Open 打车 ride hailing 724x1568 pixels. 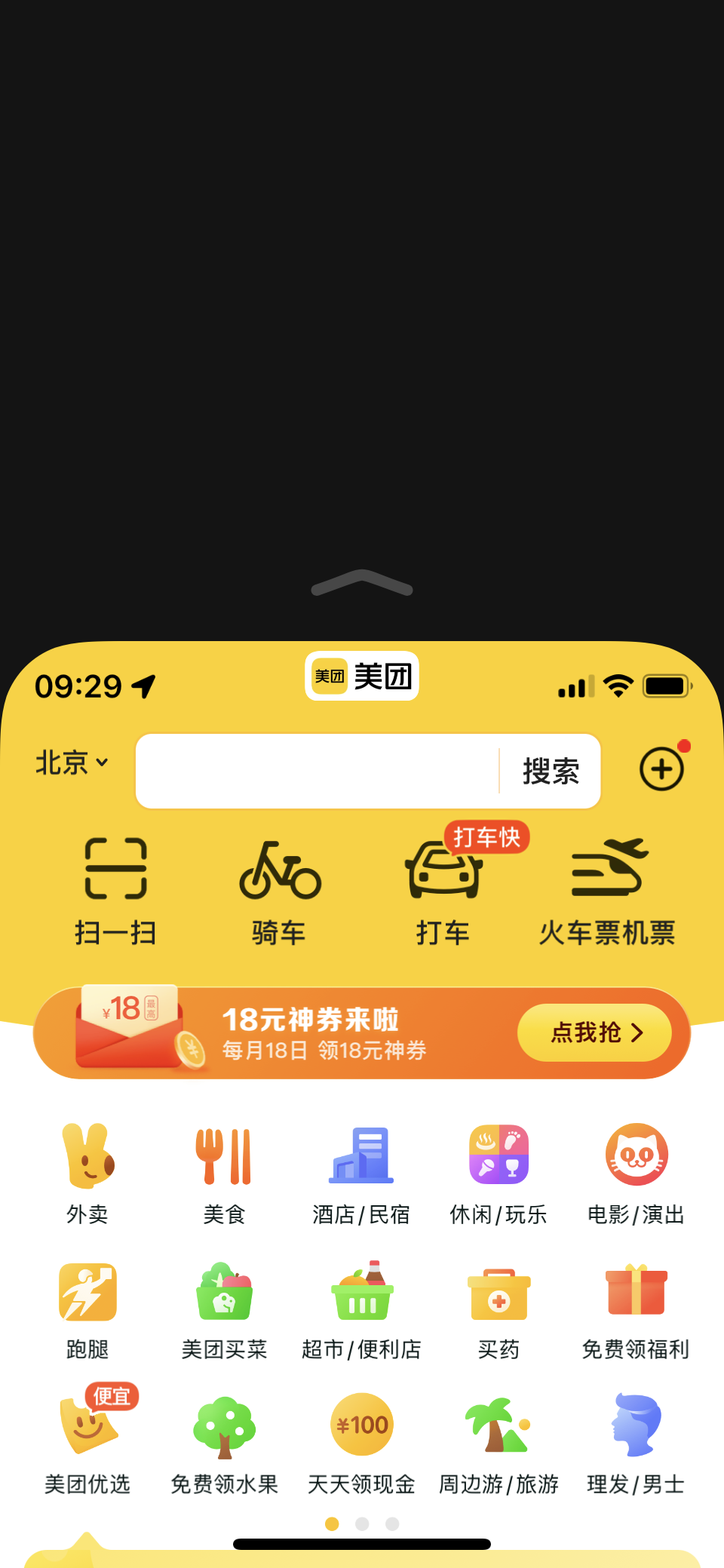[443, 890]
